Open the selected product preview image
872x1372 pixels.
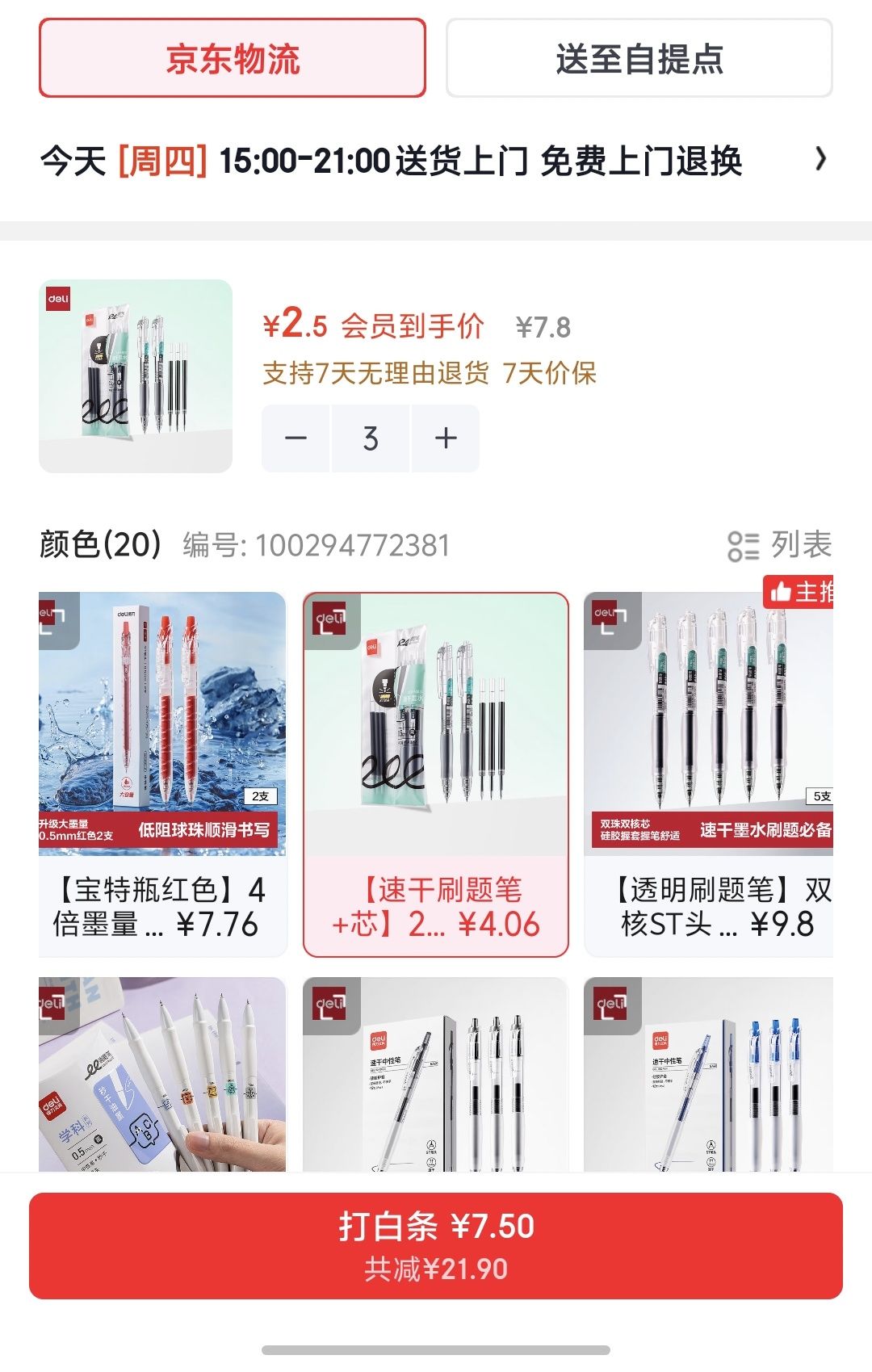click(x=136, y=376)
